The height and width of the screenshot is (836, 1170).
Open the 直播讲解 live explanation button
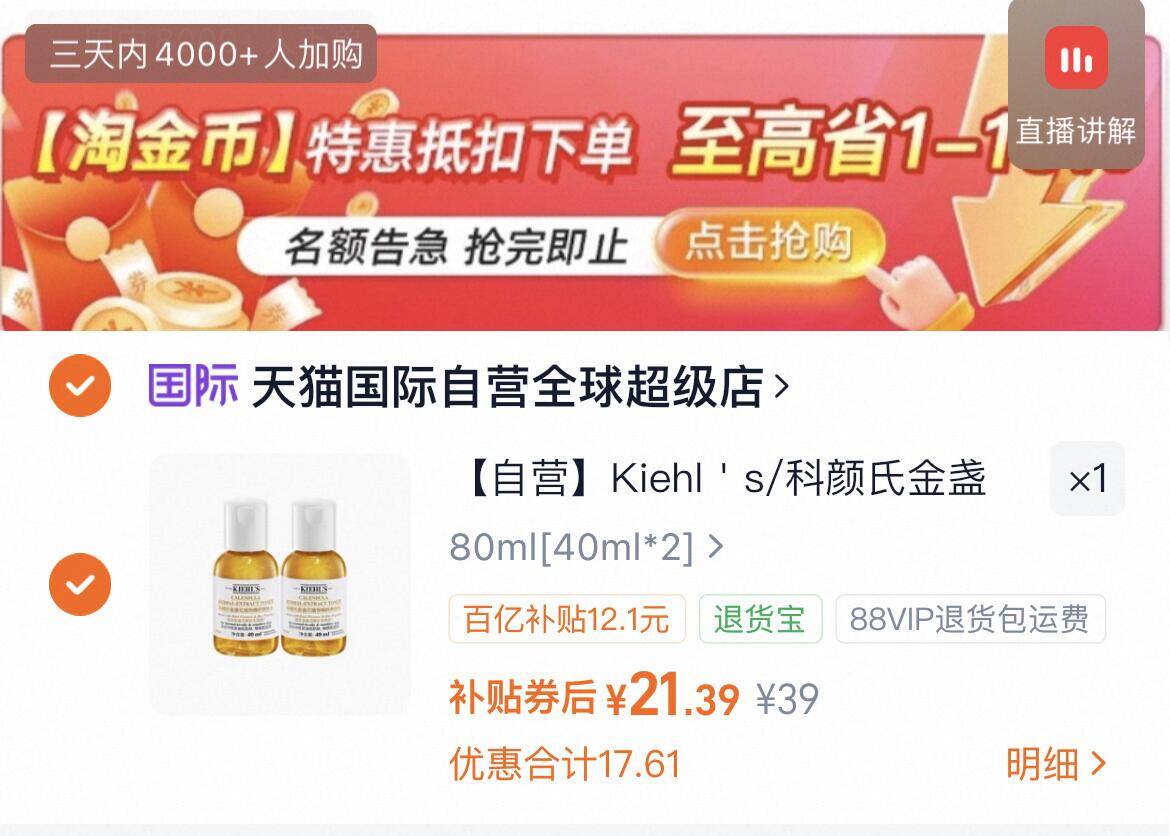coord(1076,84)
